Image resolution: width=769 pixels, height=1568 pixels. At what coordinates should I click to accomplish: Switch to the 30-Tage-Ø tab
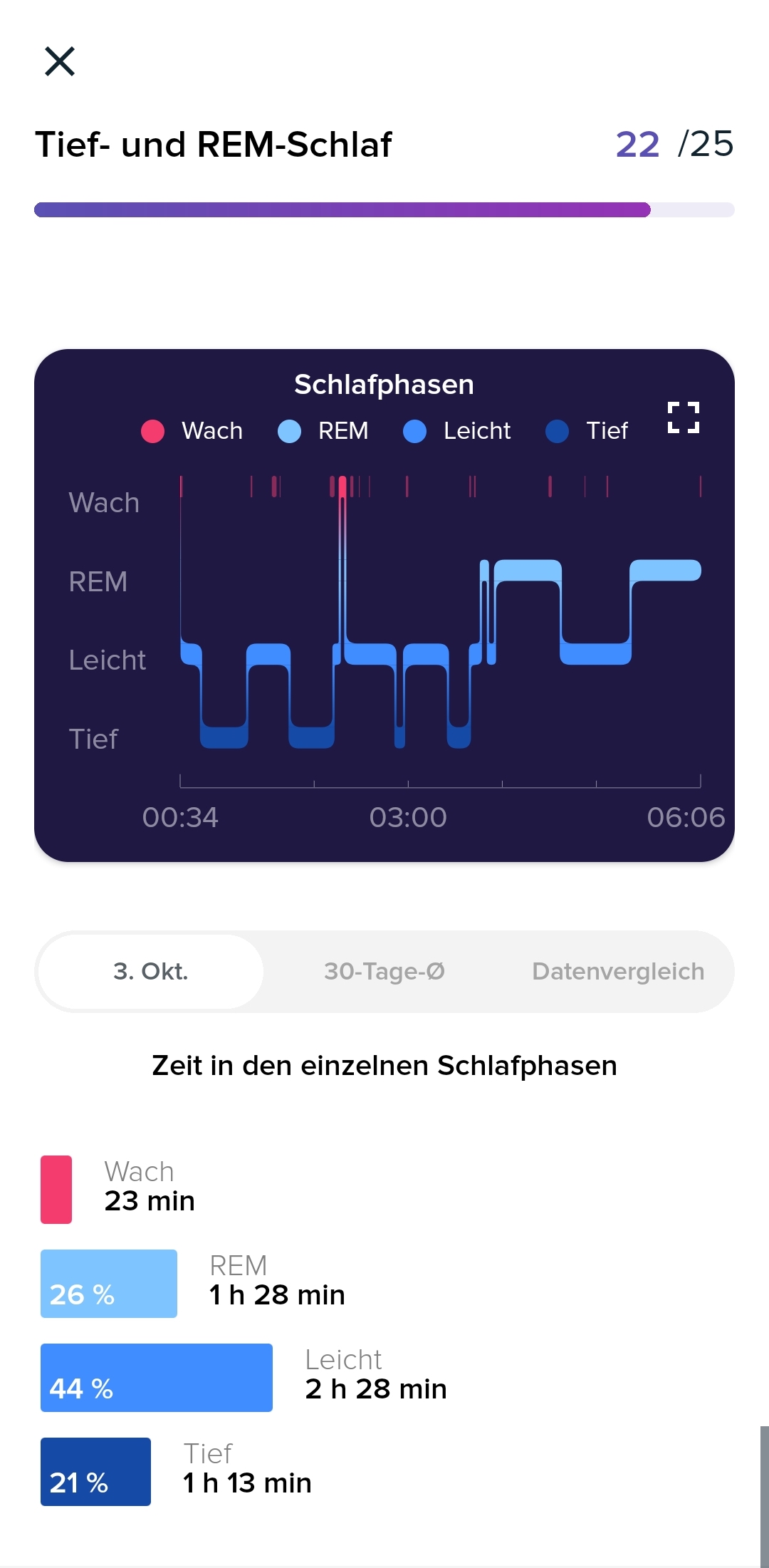(x=384, y=972)
